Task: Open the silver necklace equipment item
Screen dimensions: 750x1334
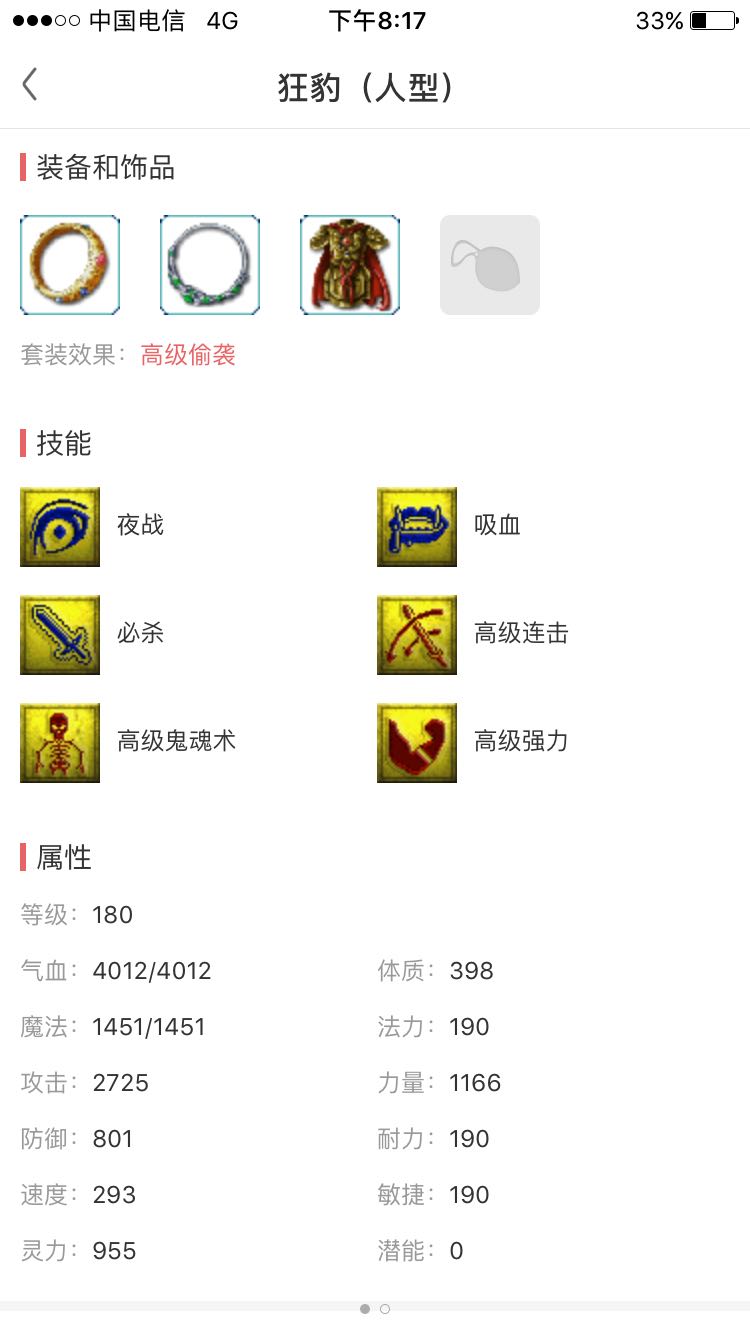Action: point(210,265)
